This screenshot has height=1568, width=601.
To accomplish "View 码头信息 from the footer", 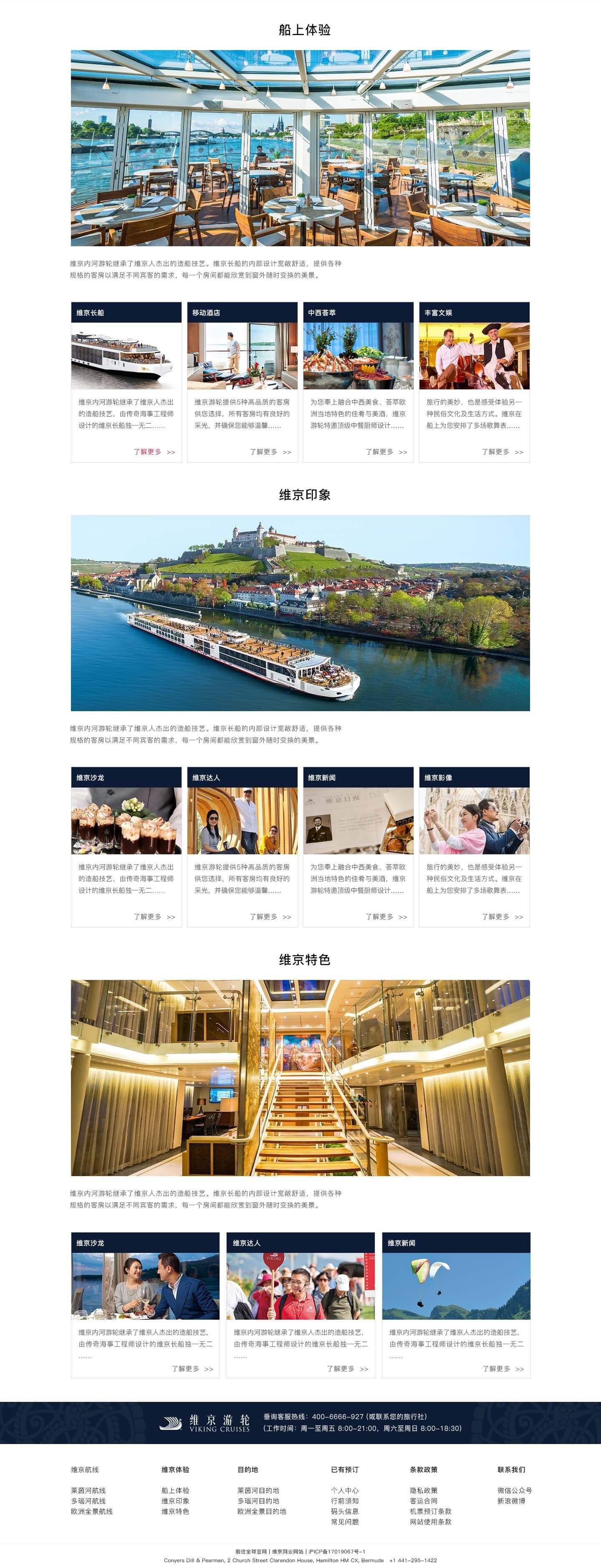I will (x=345, y=1511).
